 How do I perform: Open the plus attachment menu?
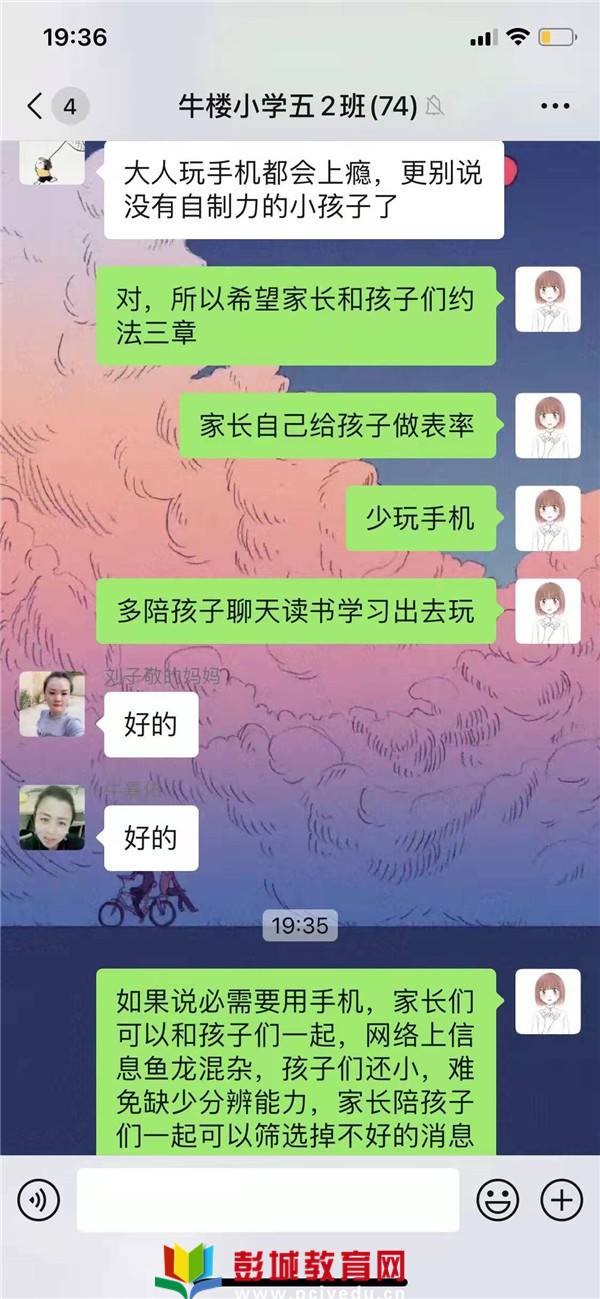point(561,1200)
